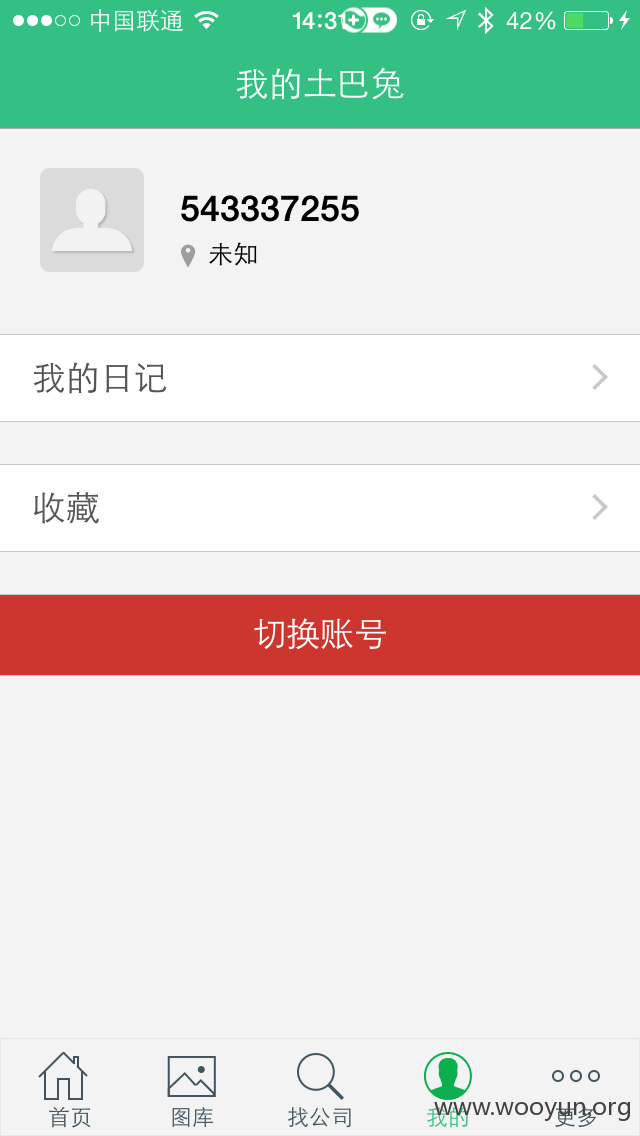Switch to the 首页 home tab

(x=64, y=1089)
